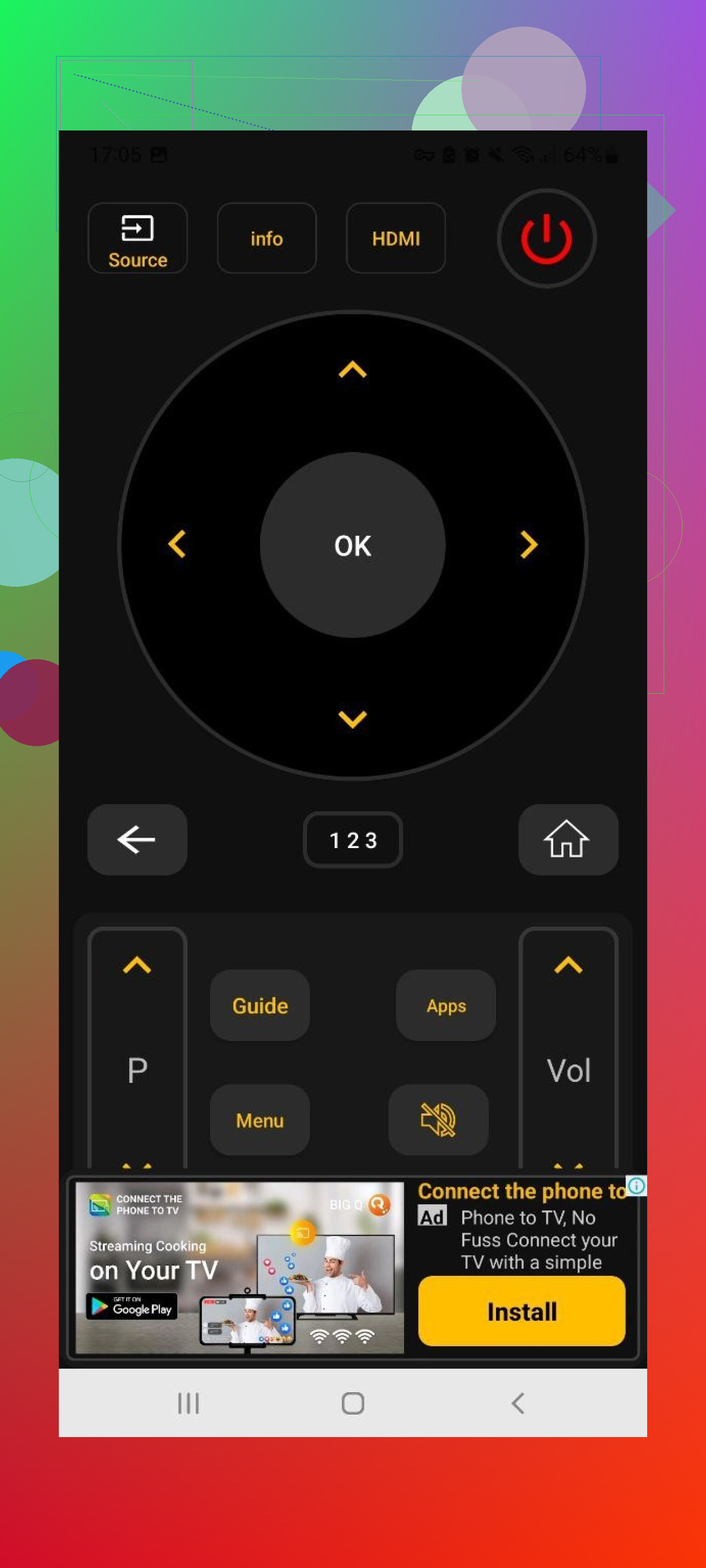Open the Apps button

tap(446, 1005)
